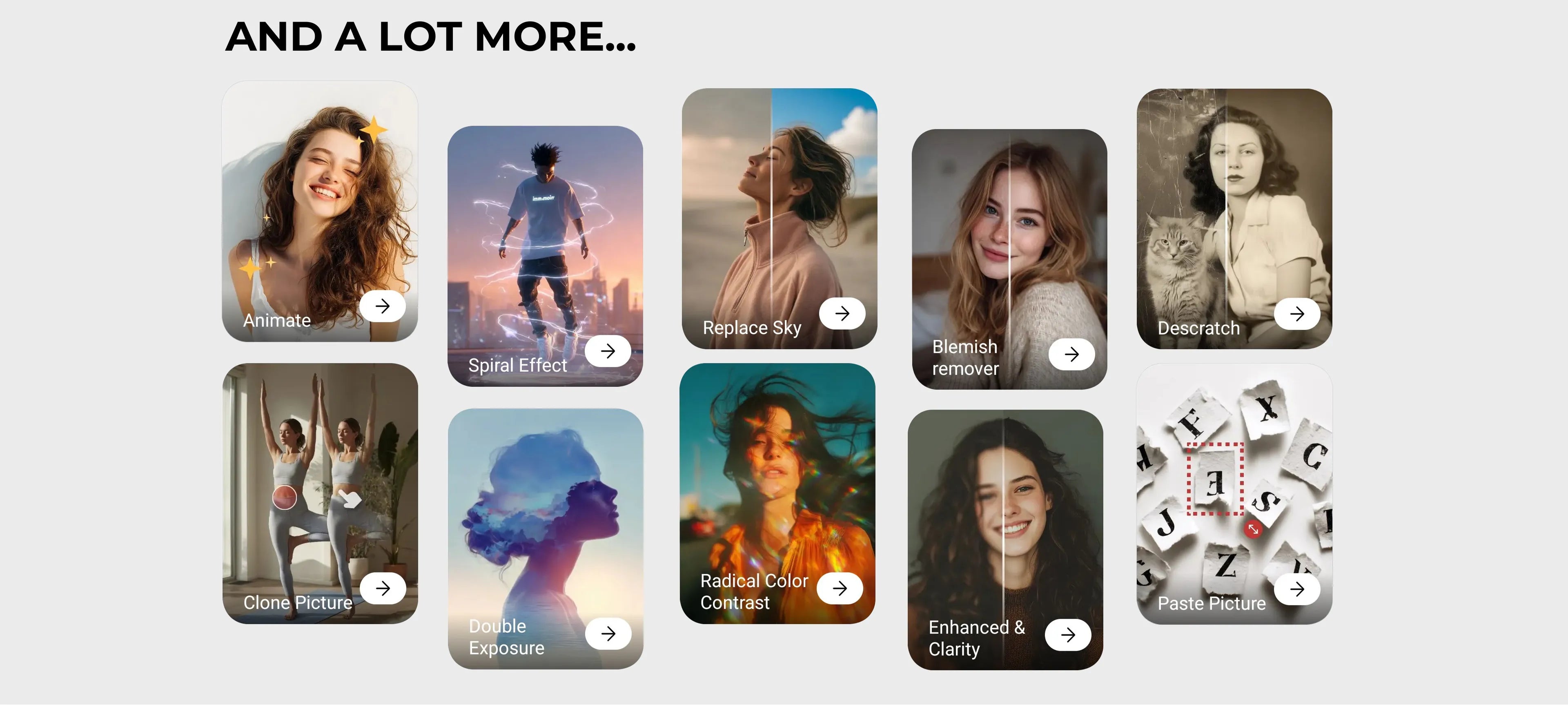Tap the arrow on Blemish remover
The image size is (1568, 705).
click(1071, 354)
